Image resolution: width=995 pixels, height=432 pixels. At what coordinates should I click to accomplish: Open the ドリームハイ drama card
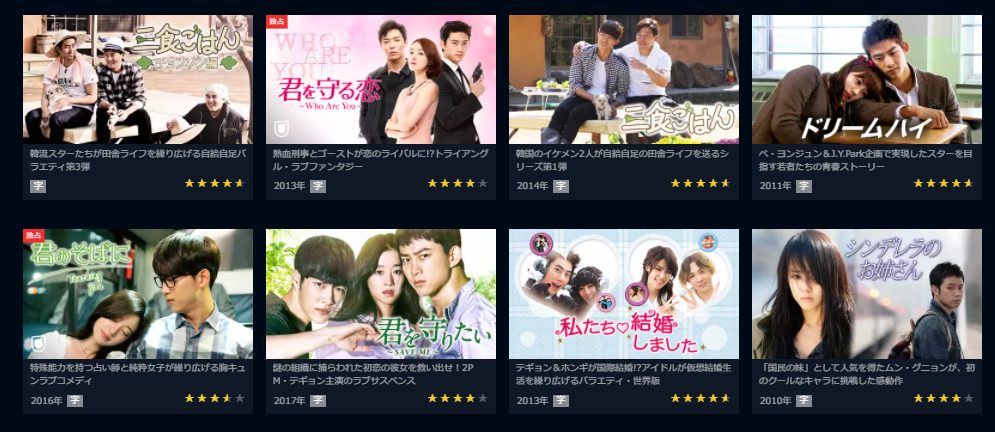(866, 80)
